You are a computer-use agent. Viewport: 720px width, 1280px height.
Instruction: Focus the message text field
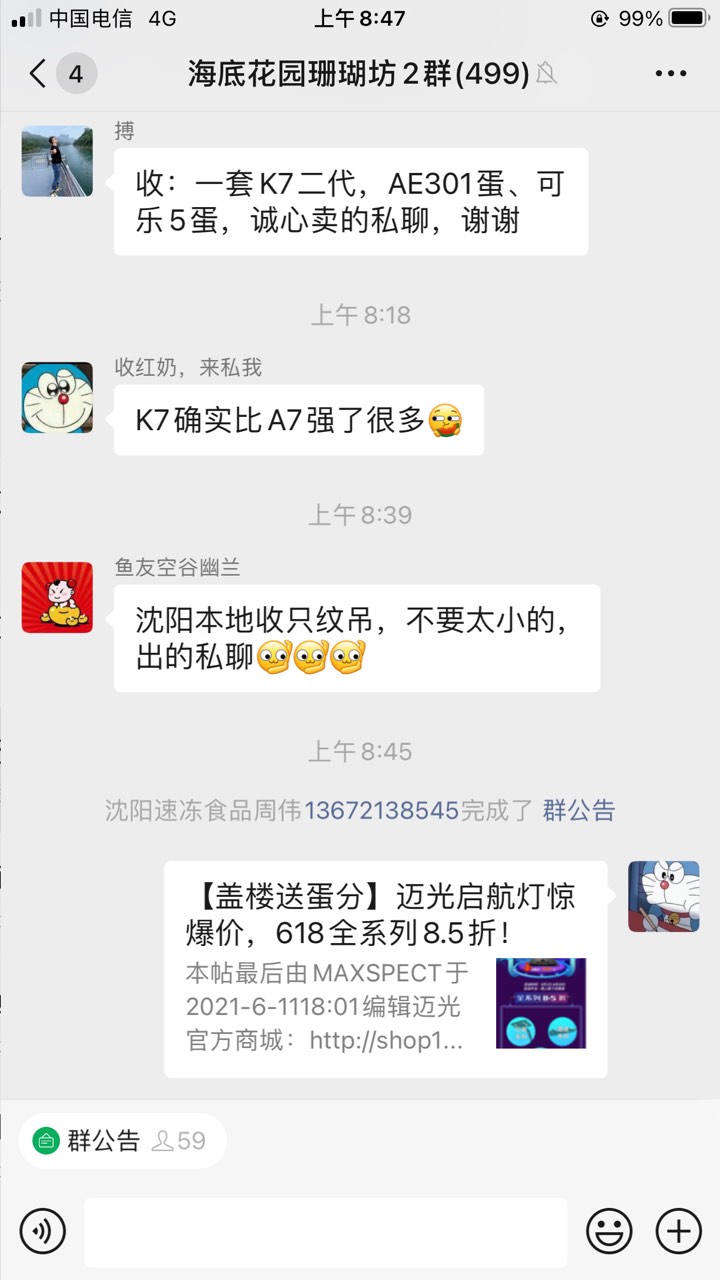click(325, 1232)
